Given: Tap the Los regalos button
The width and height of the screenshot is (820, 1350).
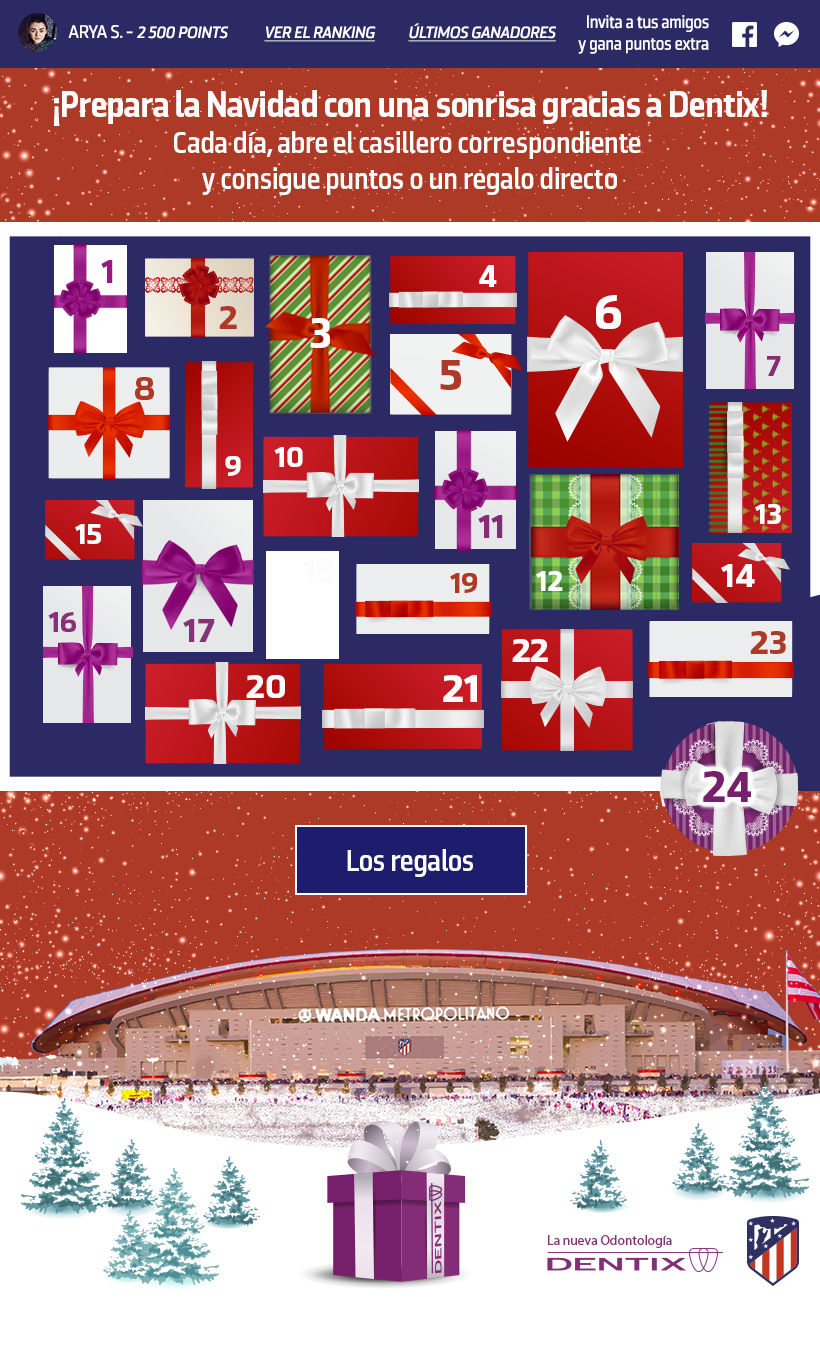Looking at the screenshot, I should coord(410,860).
